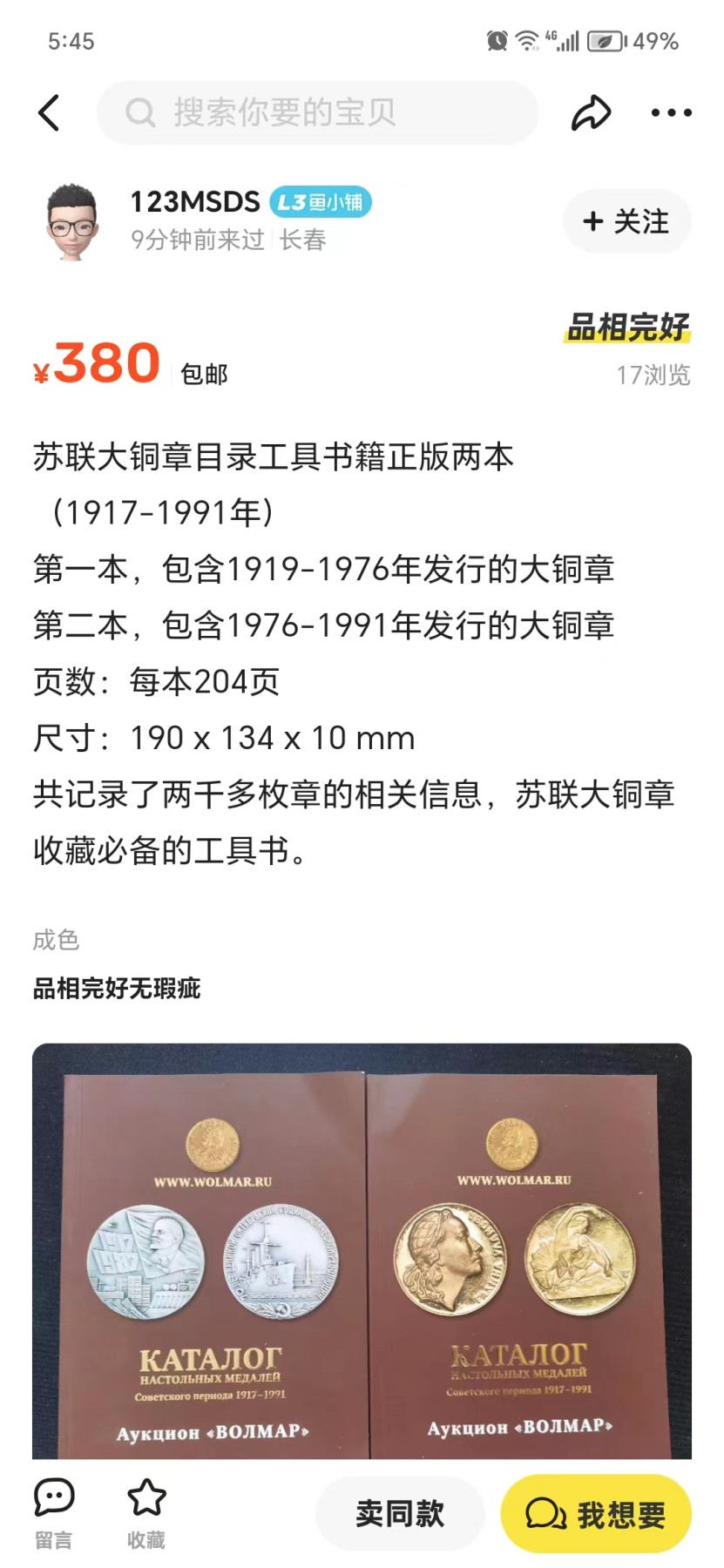Screen dimensions: 724x1568
Task: Tap the 搜索你要的宝贝 search box
Action: (x=318, y=112)
